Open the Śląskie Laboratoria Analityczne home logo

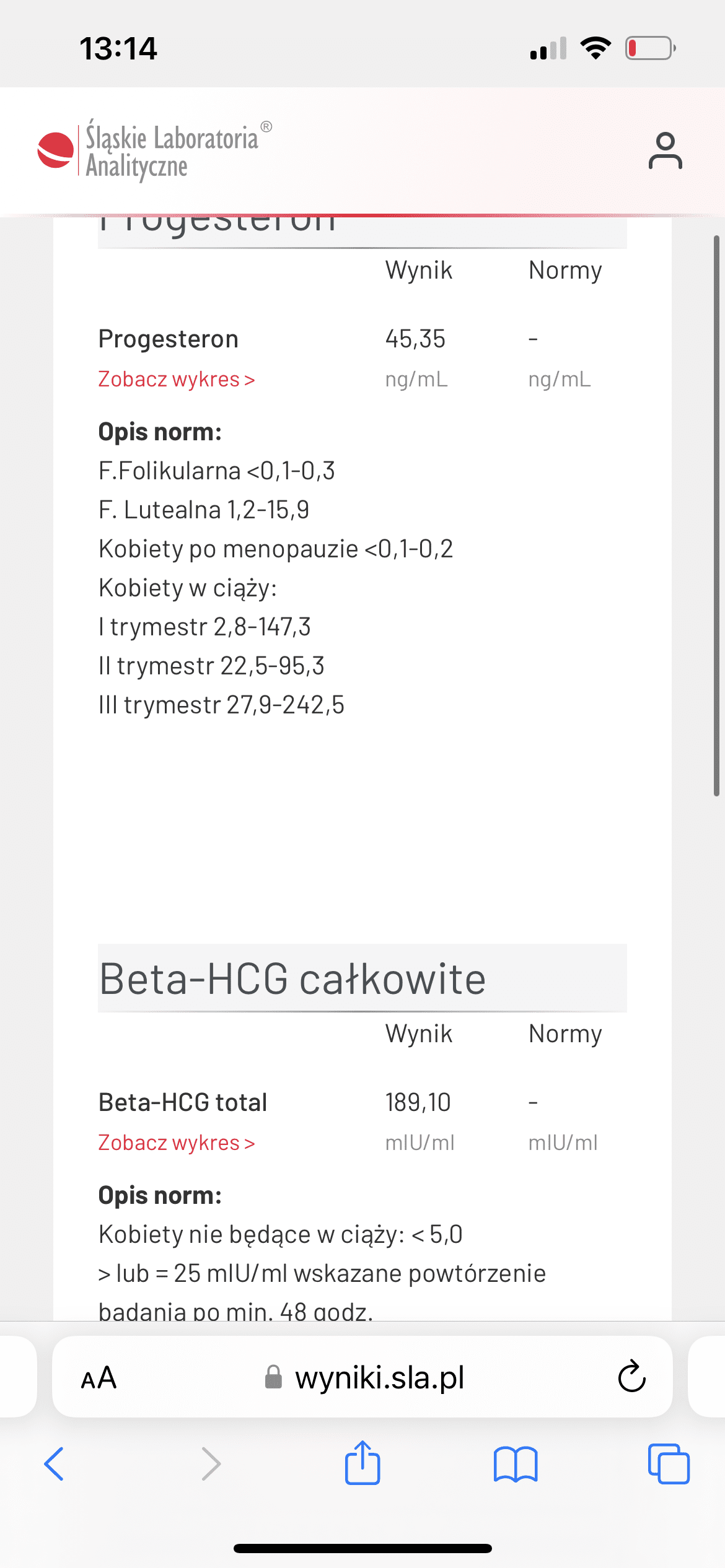155,150
